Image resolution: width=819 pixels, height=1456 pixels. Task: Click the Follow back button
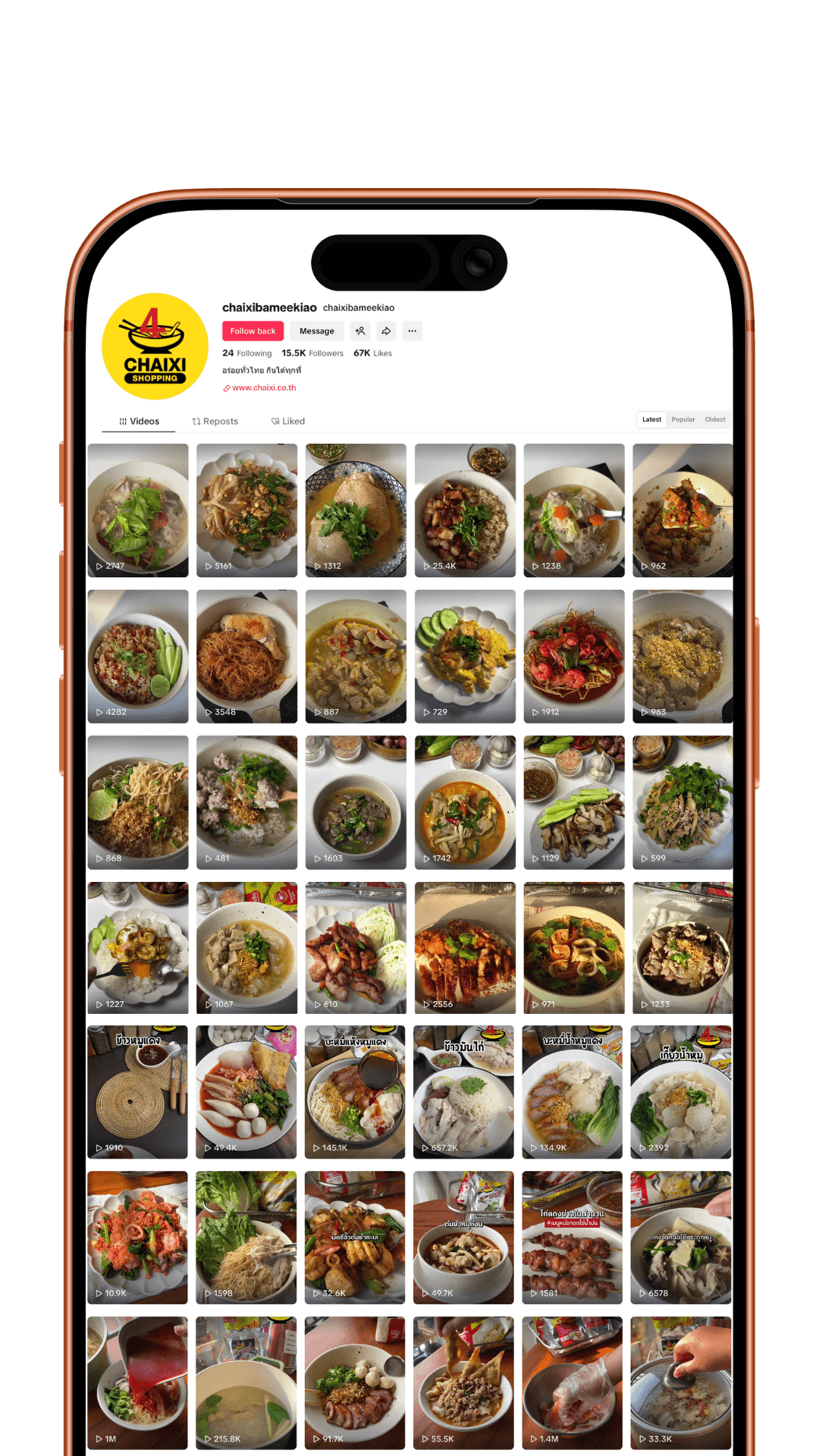click(x=252, y=331)
